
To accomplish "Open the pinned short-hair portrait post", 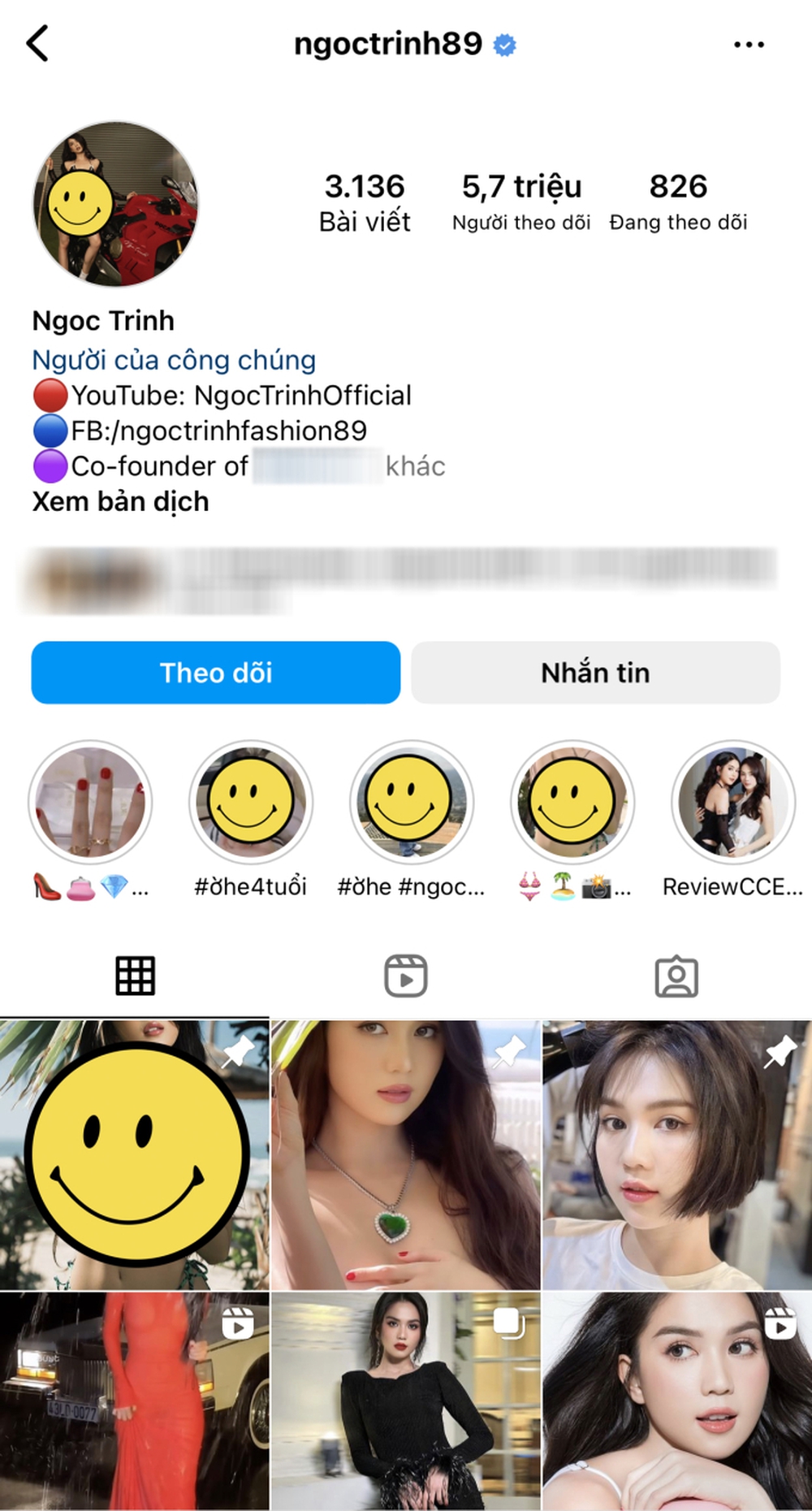I will (x=676, y=1154).
